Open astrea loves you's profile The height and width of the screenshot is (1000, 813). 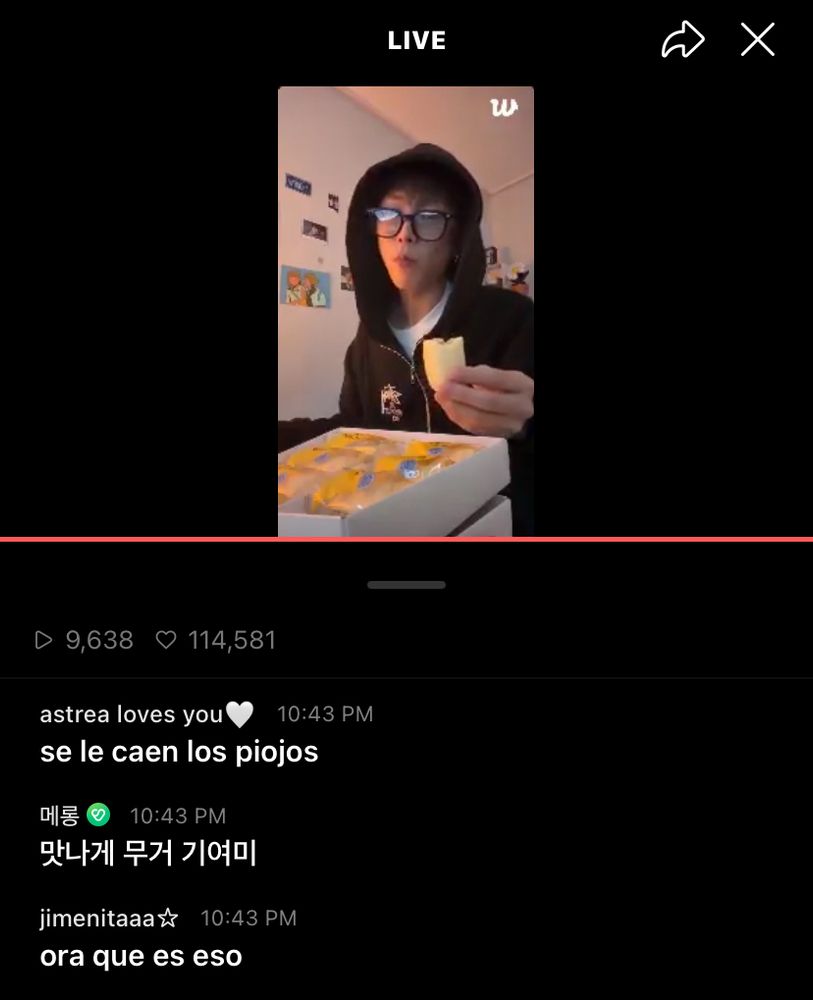(x=147, y=714)
